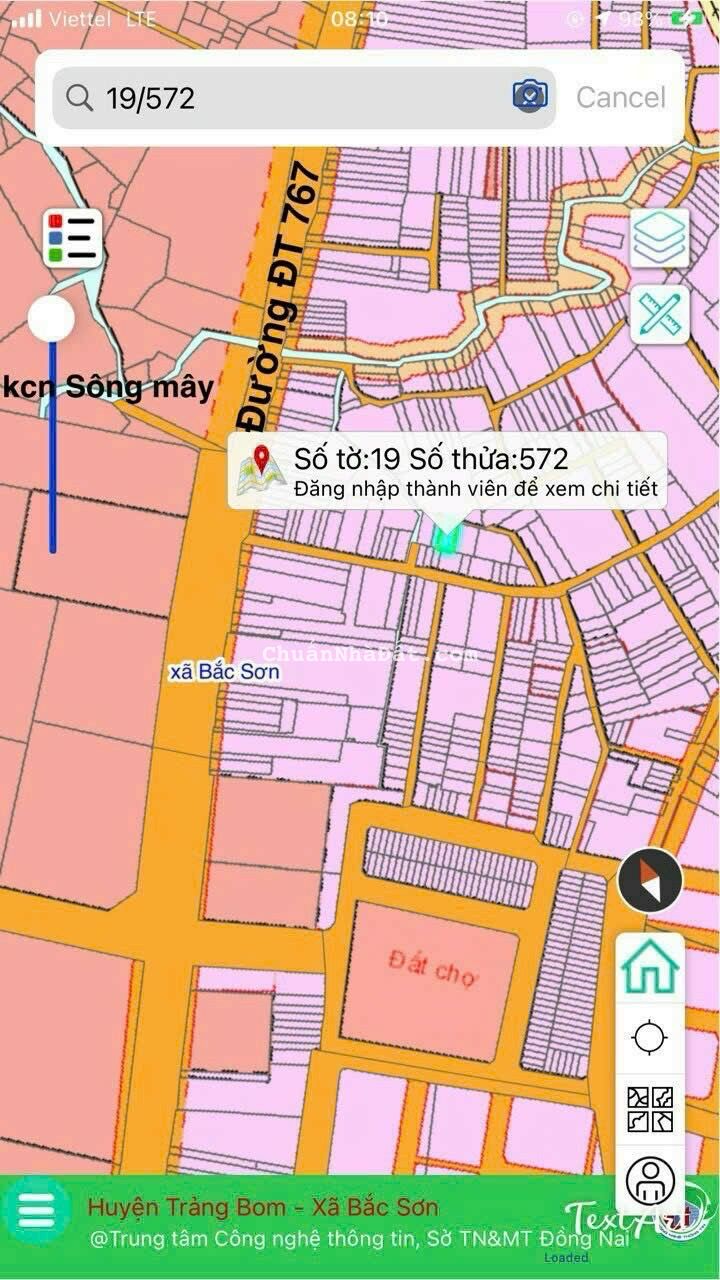The width and height of the screenshot is (720, 1280).
Task: Cancel the search
Action: [x=620, y=97]
